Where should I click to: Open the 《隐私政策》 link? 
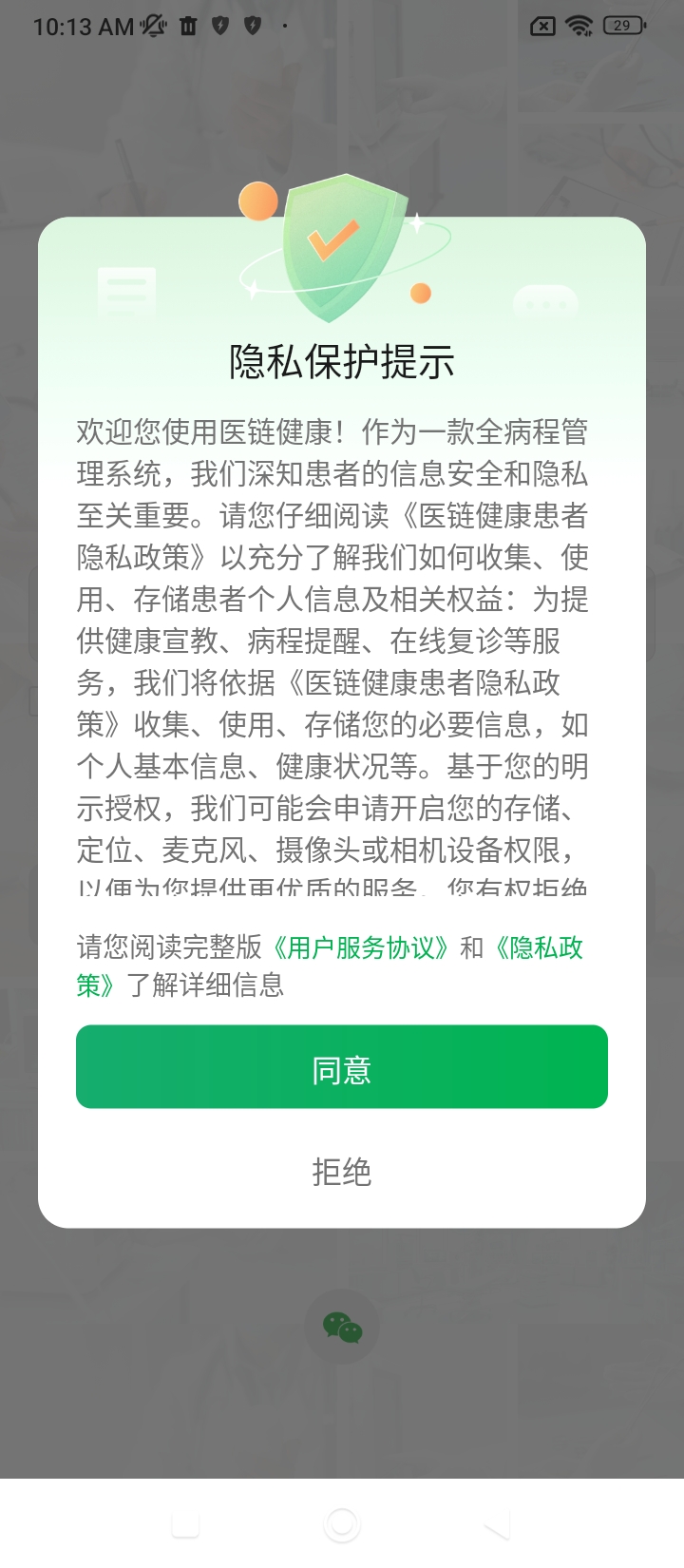click(538, 947)
